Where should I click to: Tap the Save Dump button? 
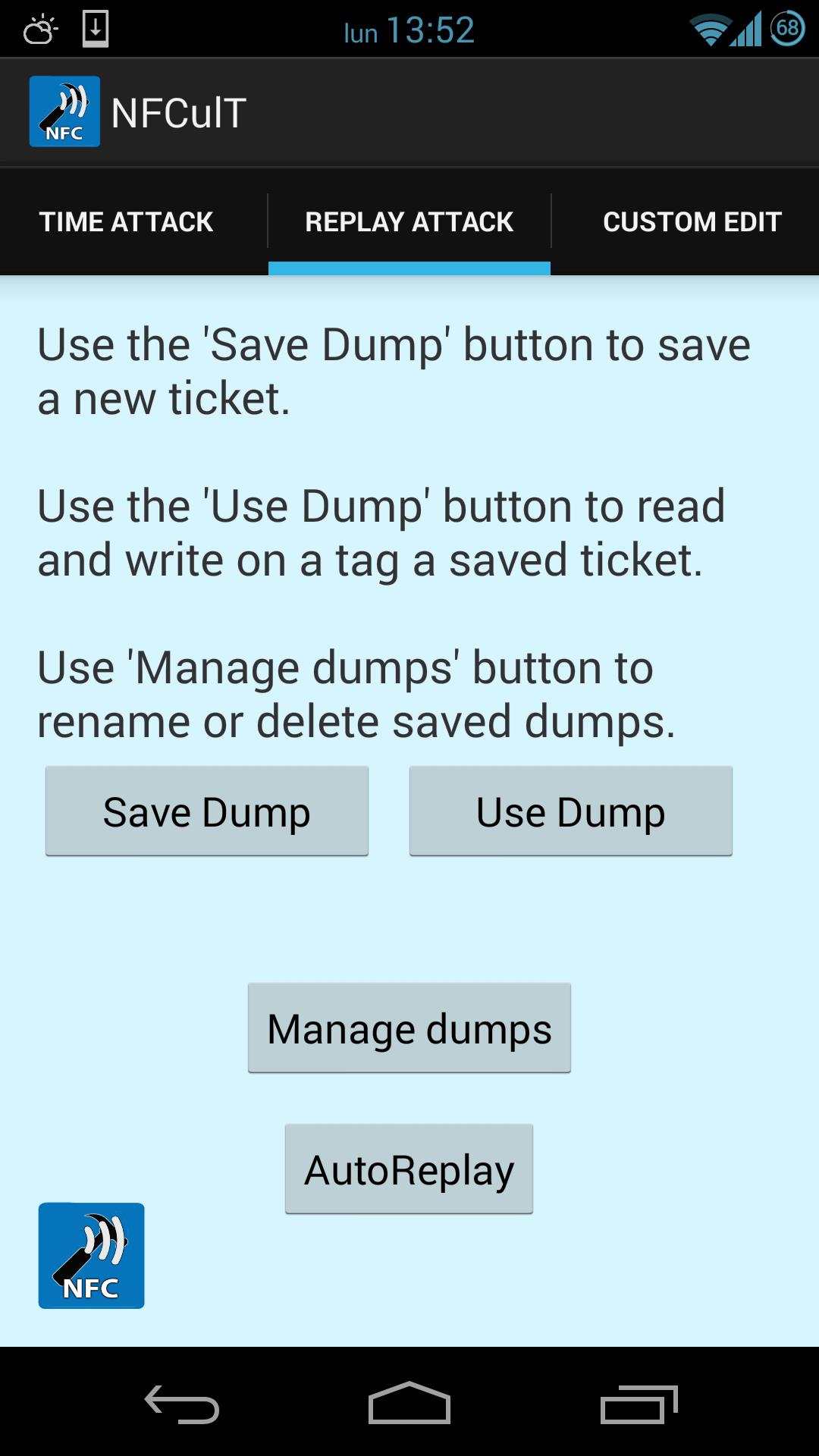[206, 811]
